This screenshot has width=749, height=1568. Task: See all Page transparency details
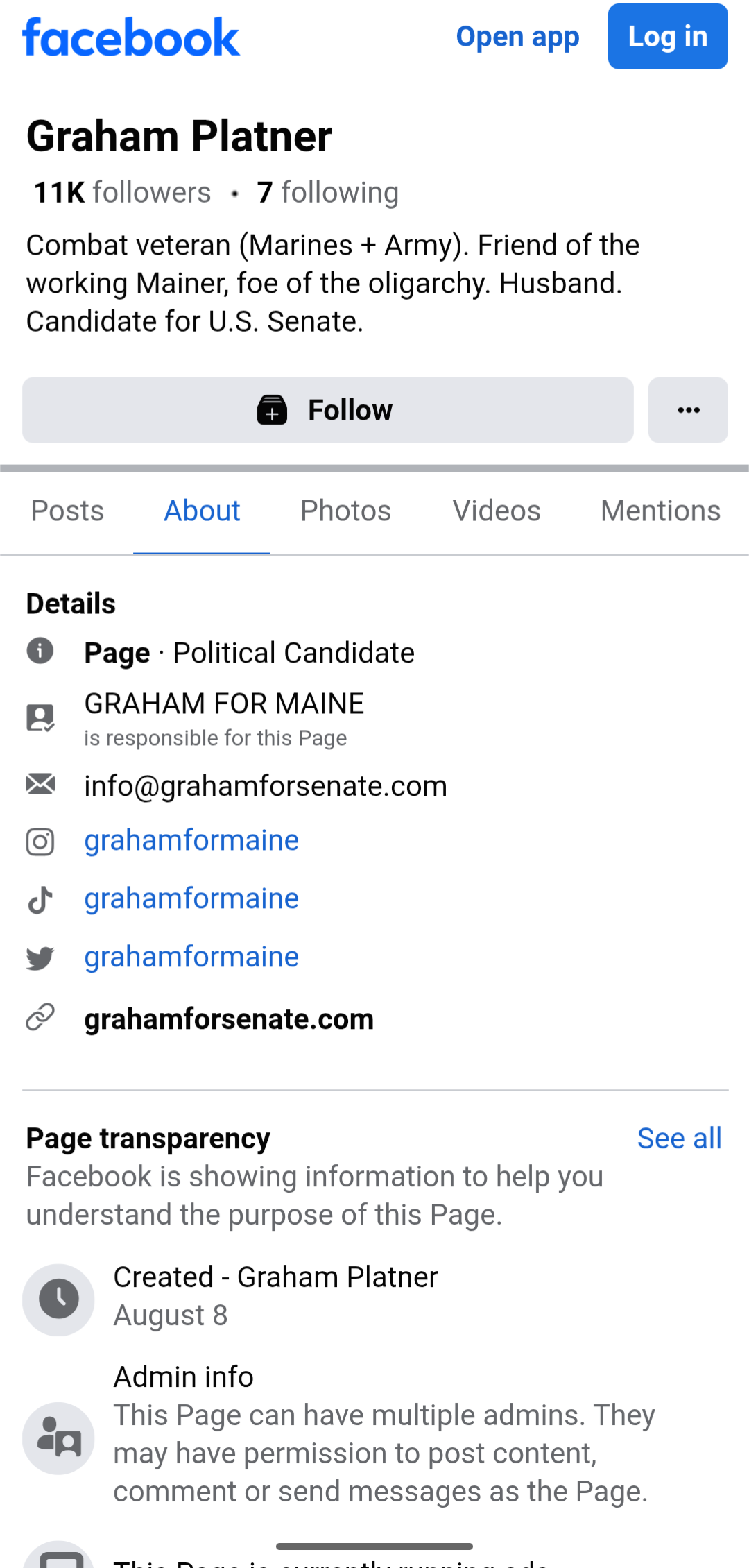pyautogui.click(x=679, y=1139)
